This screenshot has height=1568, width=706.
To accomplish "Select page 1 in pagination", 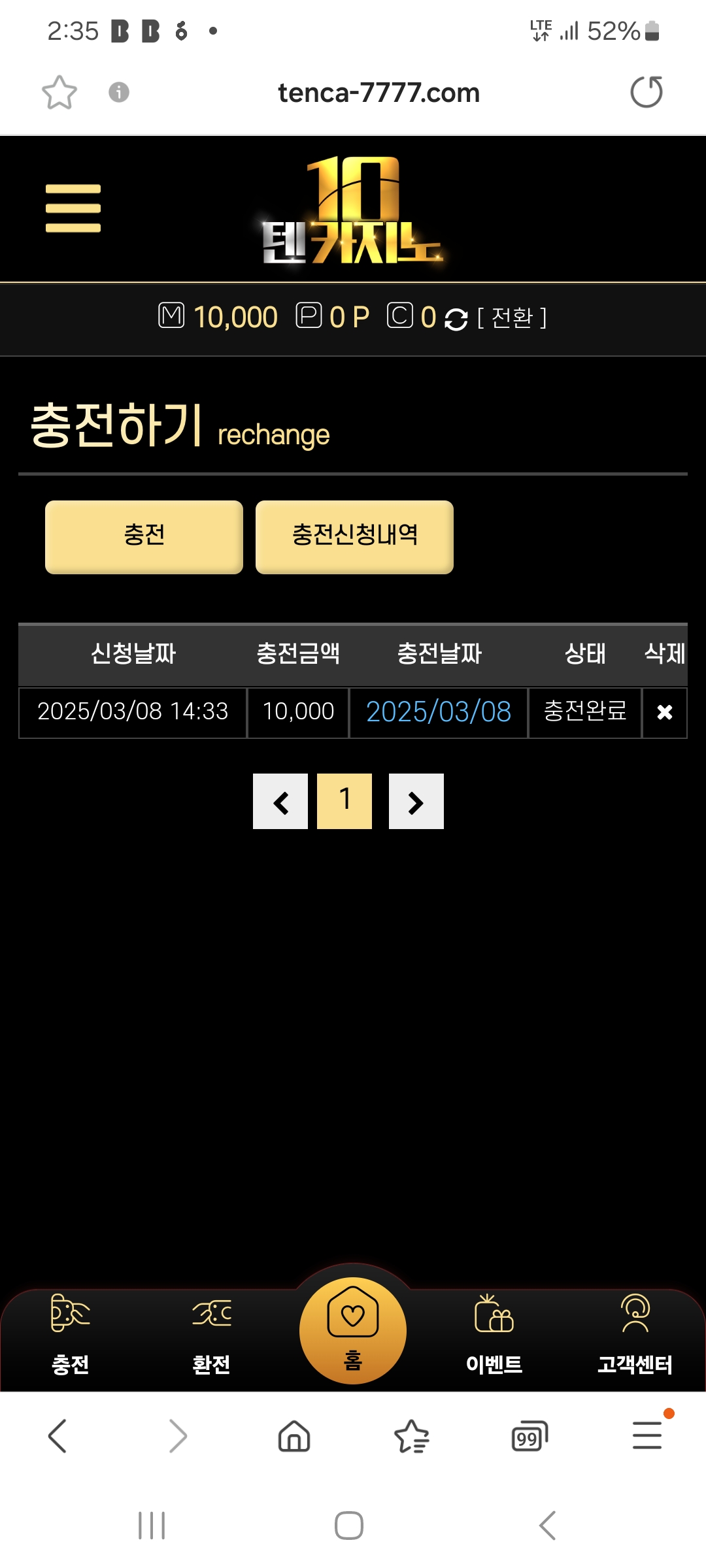I will coord(345,802).
